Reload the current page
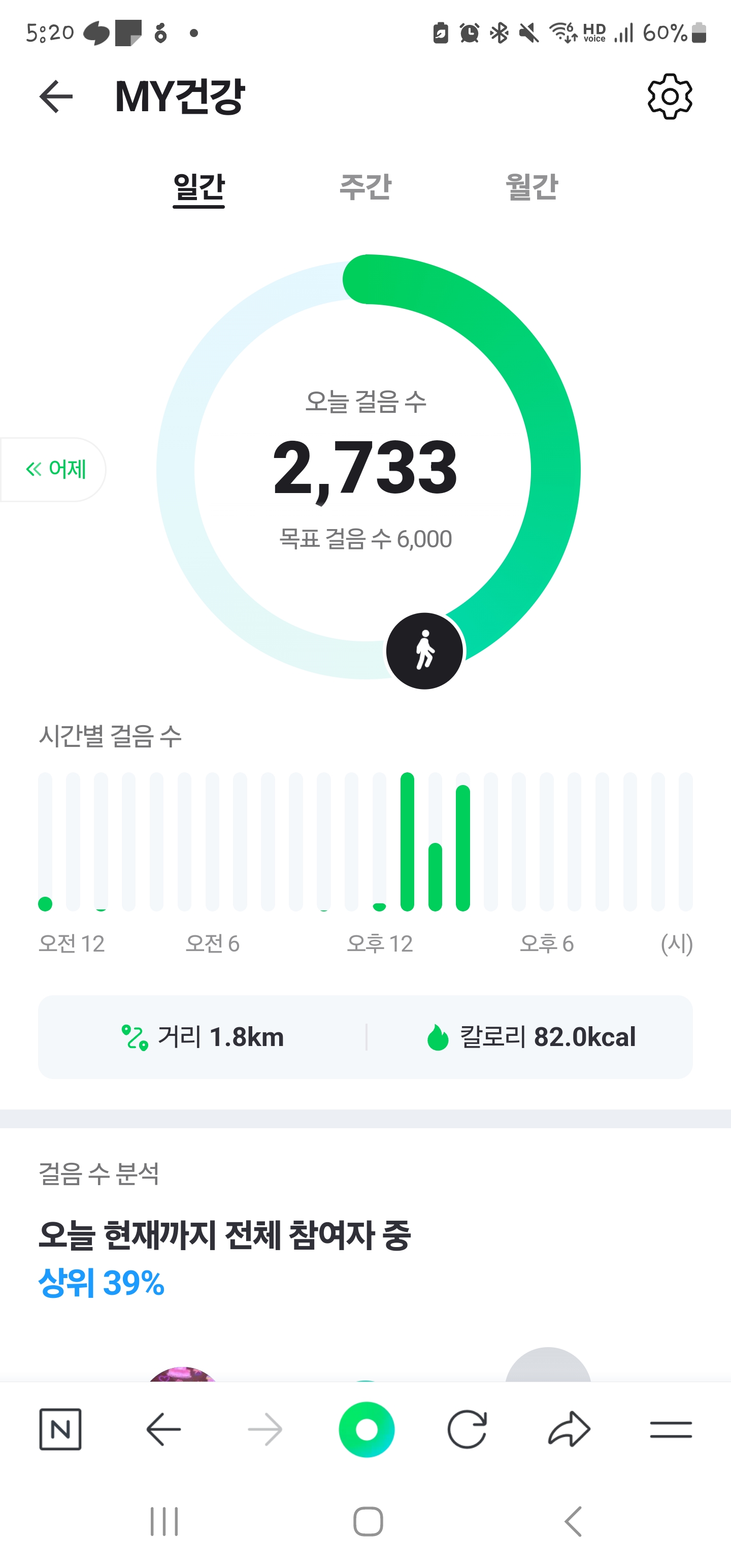The height and width of the screenshot is (1568, 731). pyautogui.click(x=467, y=1429)
